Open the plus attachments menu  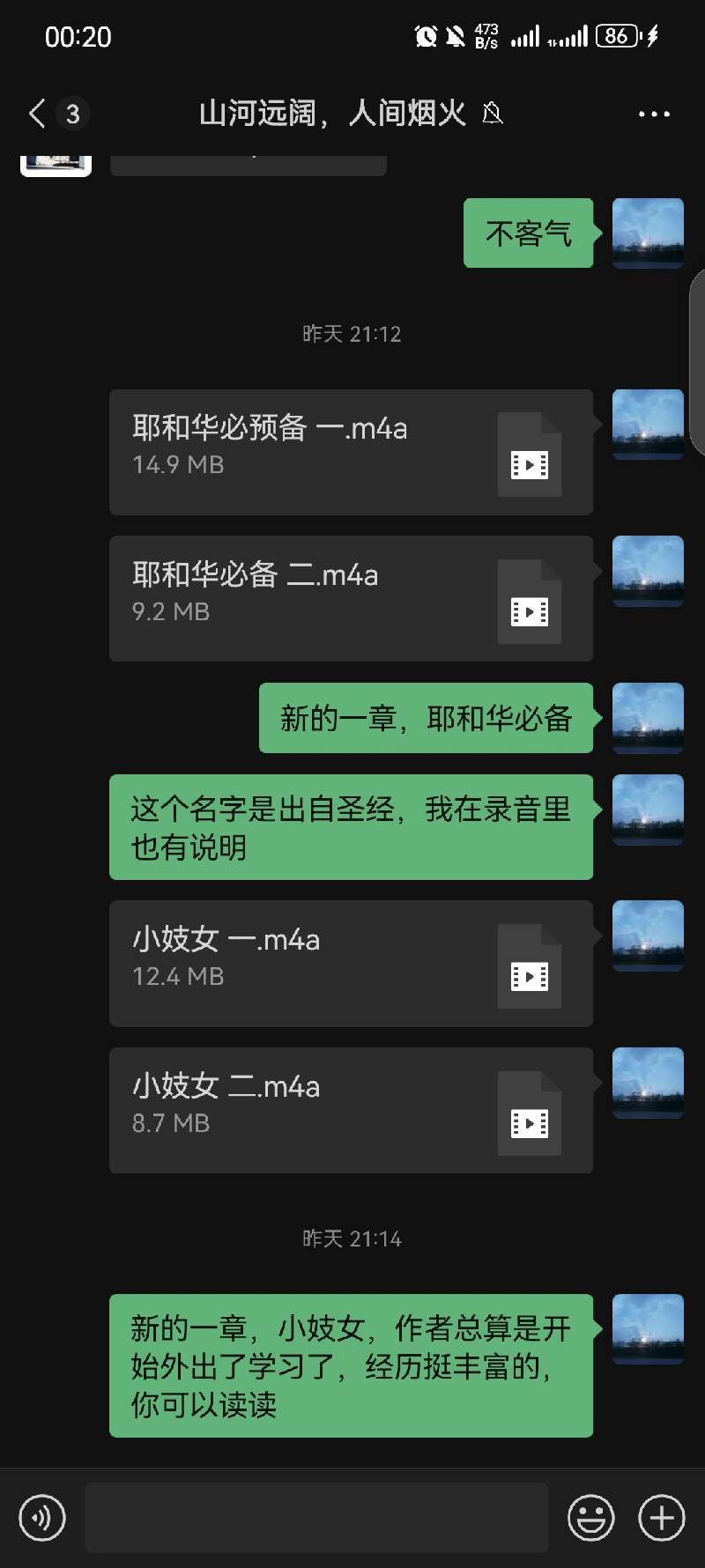(662, 1518)
